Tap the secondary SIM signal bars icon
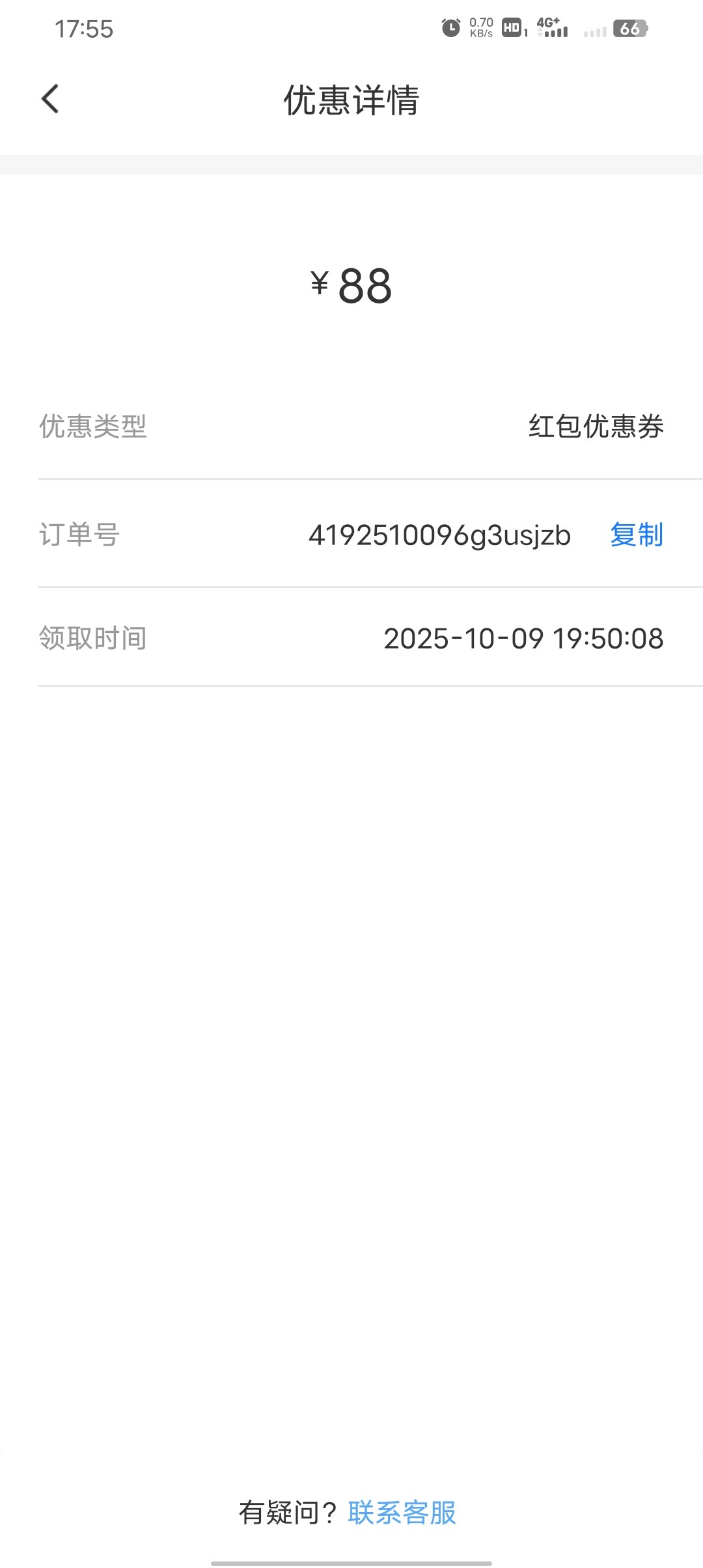The height and width of the screenshot is (1568, 703). (594, 31)
